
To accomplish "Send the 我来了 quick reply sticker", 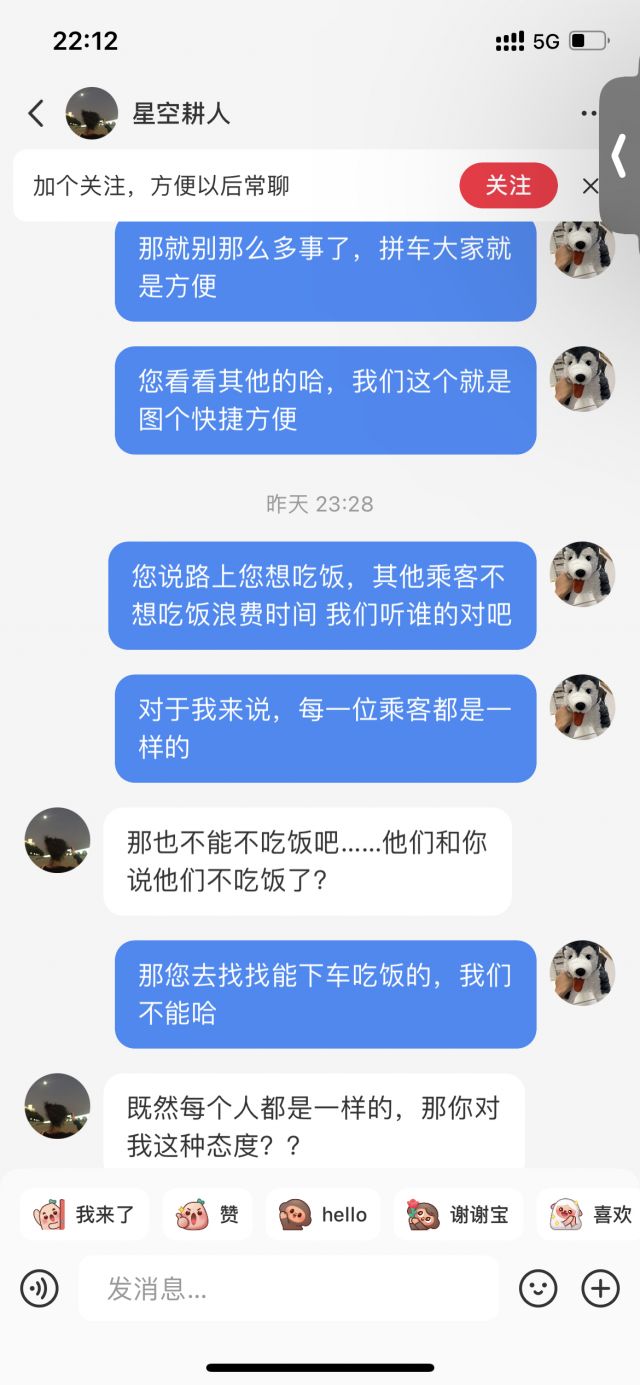I will point(85,1215).
